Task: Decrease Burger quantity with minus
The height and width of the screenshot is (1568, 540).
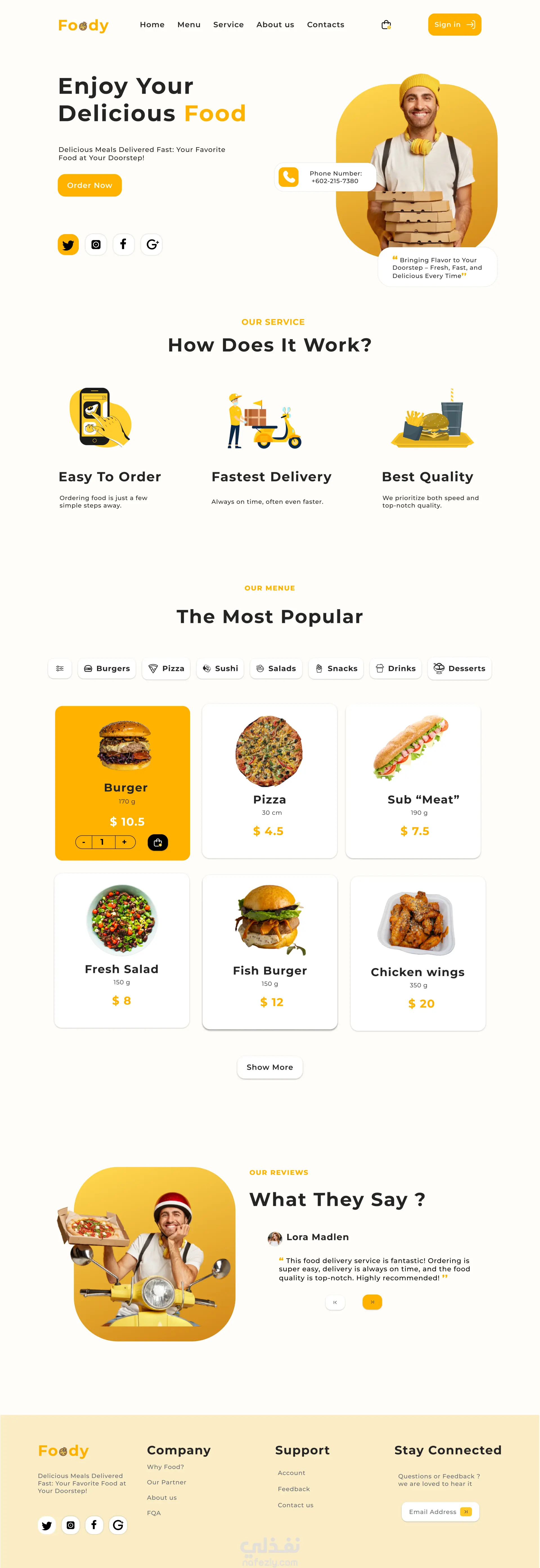Action: pos(84,842)
